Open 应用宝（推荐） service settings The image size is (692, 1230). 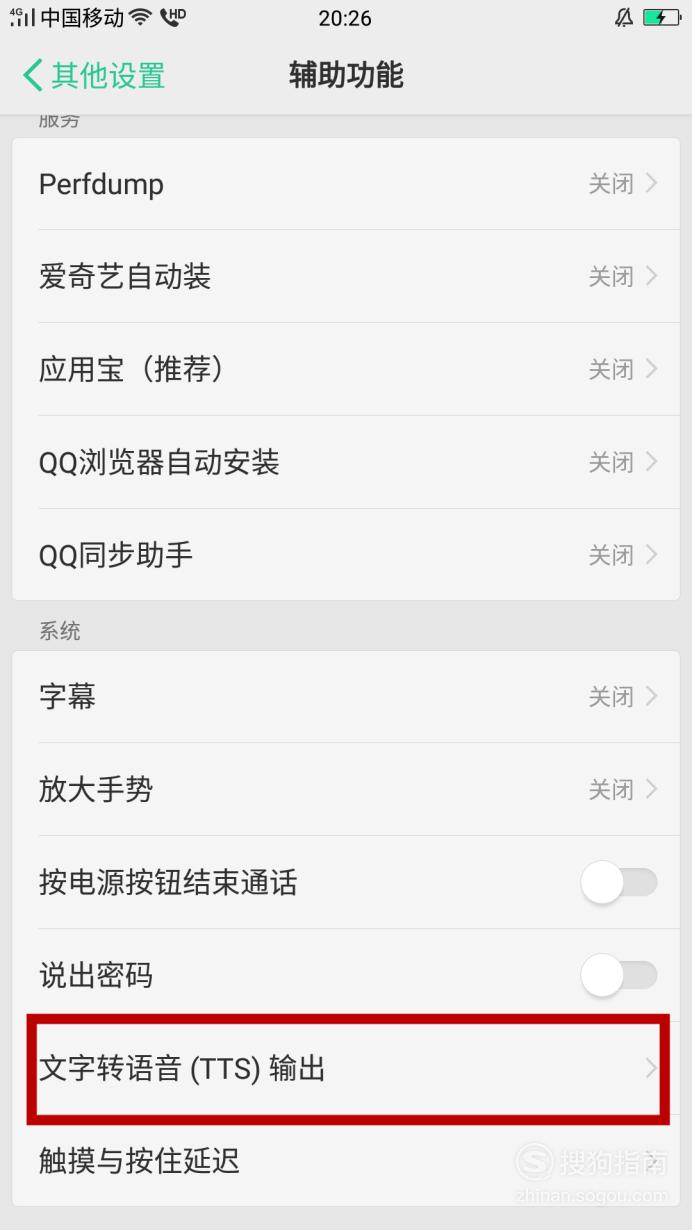click(x=346, y=369)
